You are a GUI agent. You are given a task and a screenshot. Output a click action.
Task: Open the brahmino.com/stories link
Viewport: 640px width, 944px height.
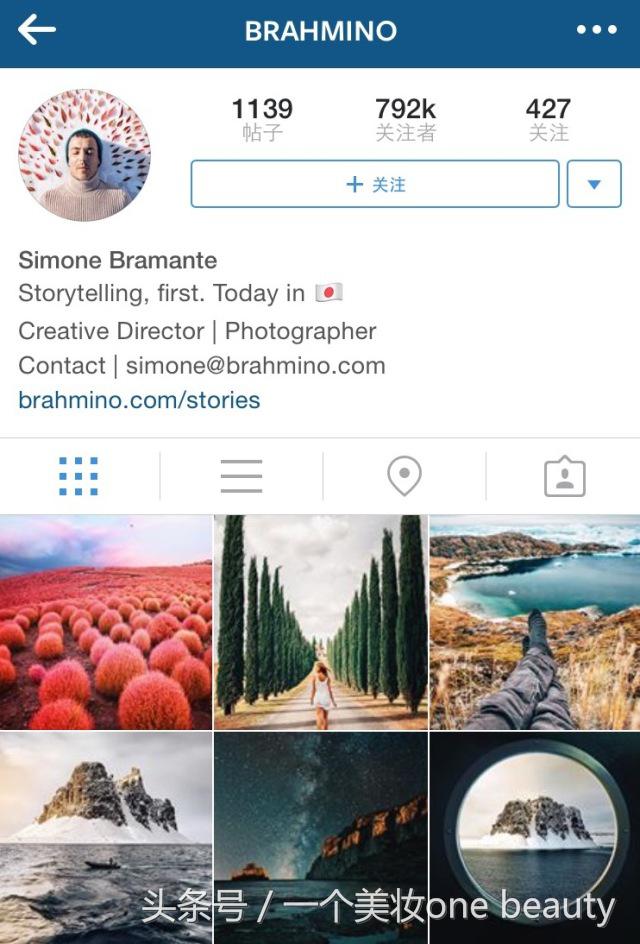click(139, 400)
